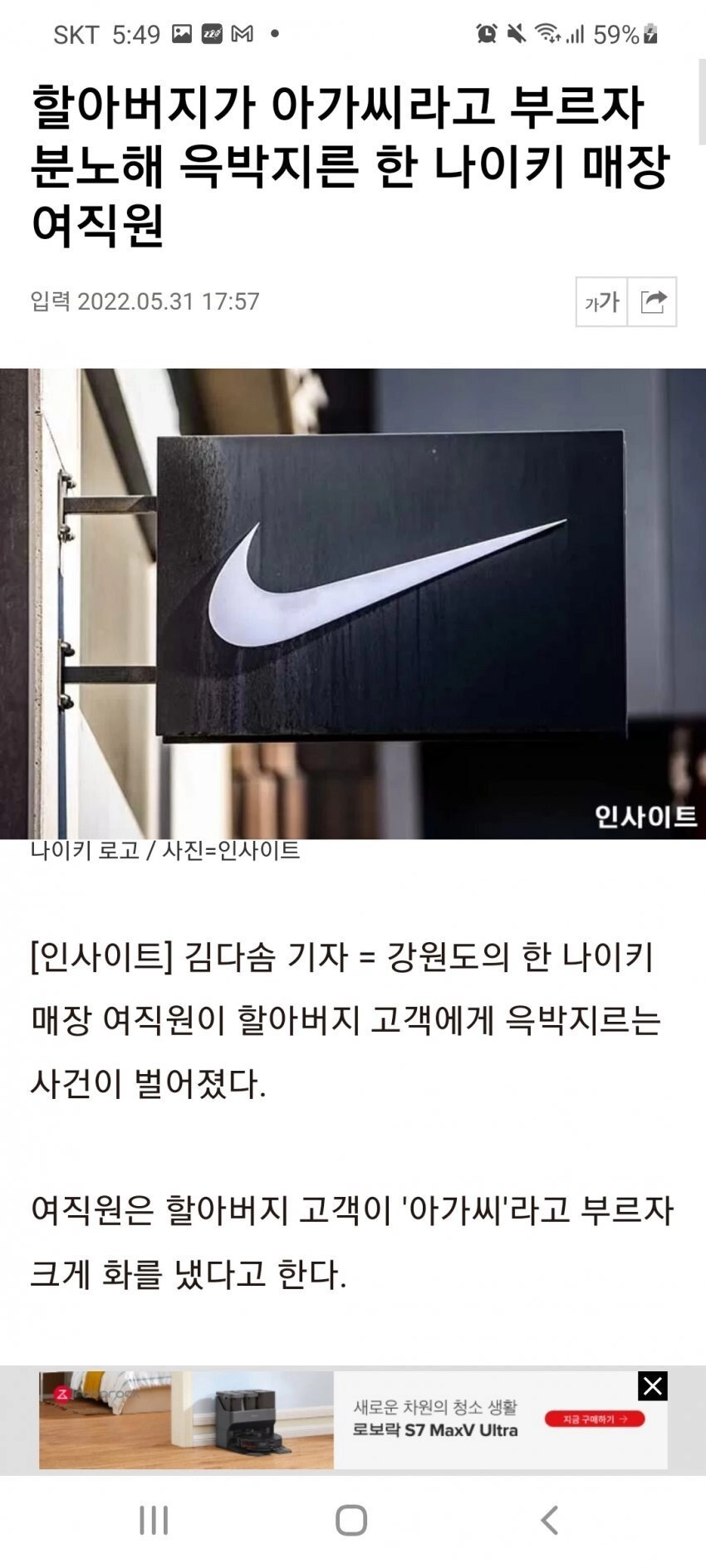This screenshot has width=706, height=1568.
Task: Open recent apps
Action: click(x=154, y=1521)
